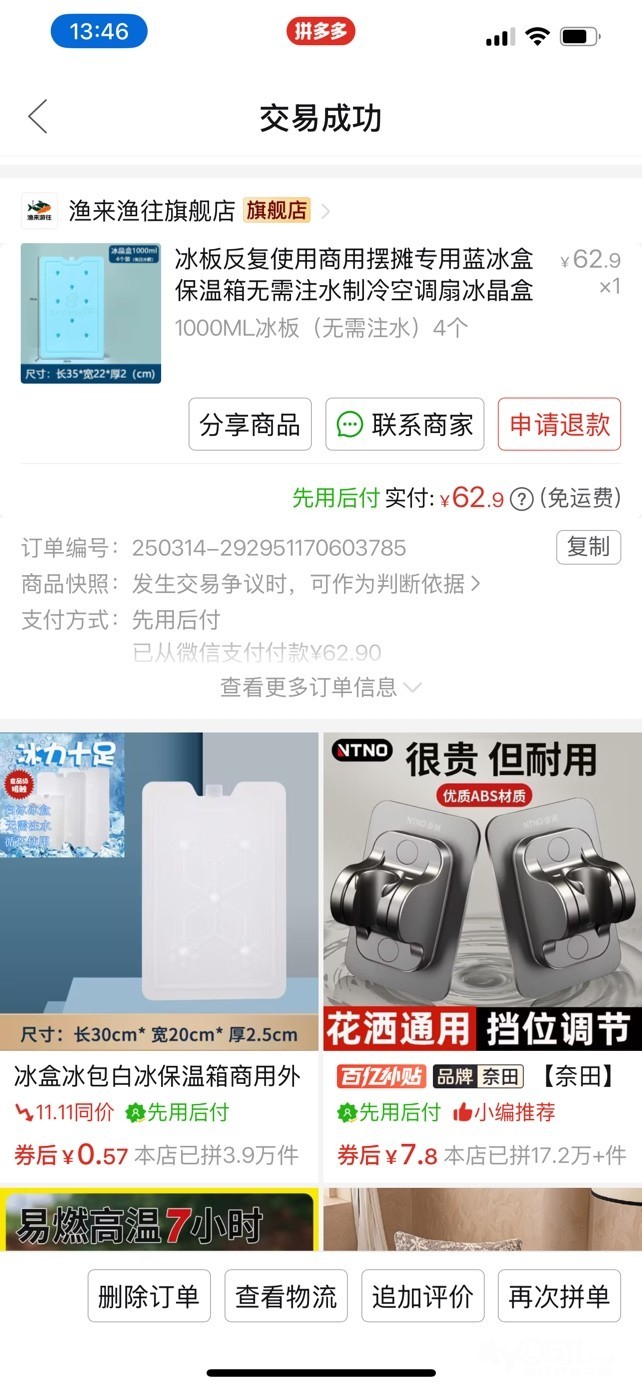Delete this order with 删除订单
This screenshot has height=1389, width=642.
coord(149,1297)
